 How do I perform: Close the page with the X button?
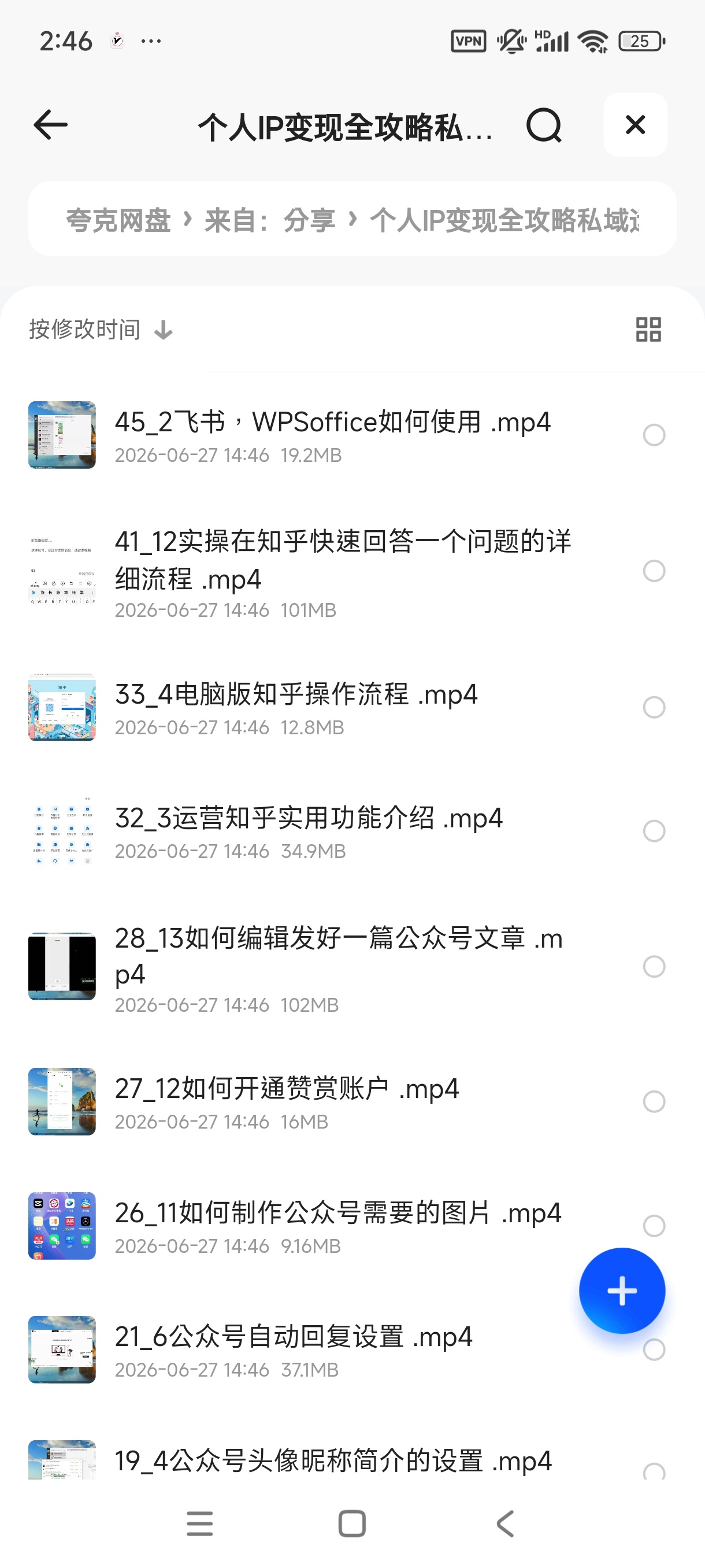point(635,125)
